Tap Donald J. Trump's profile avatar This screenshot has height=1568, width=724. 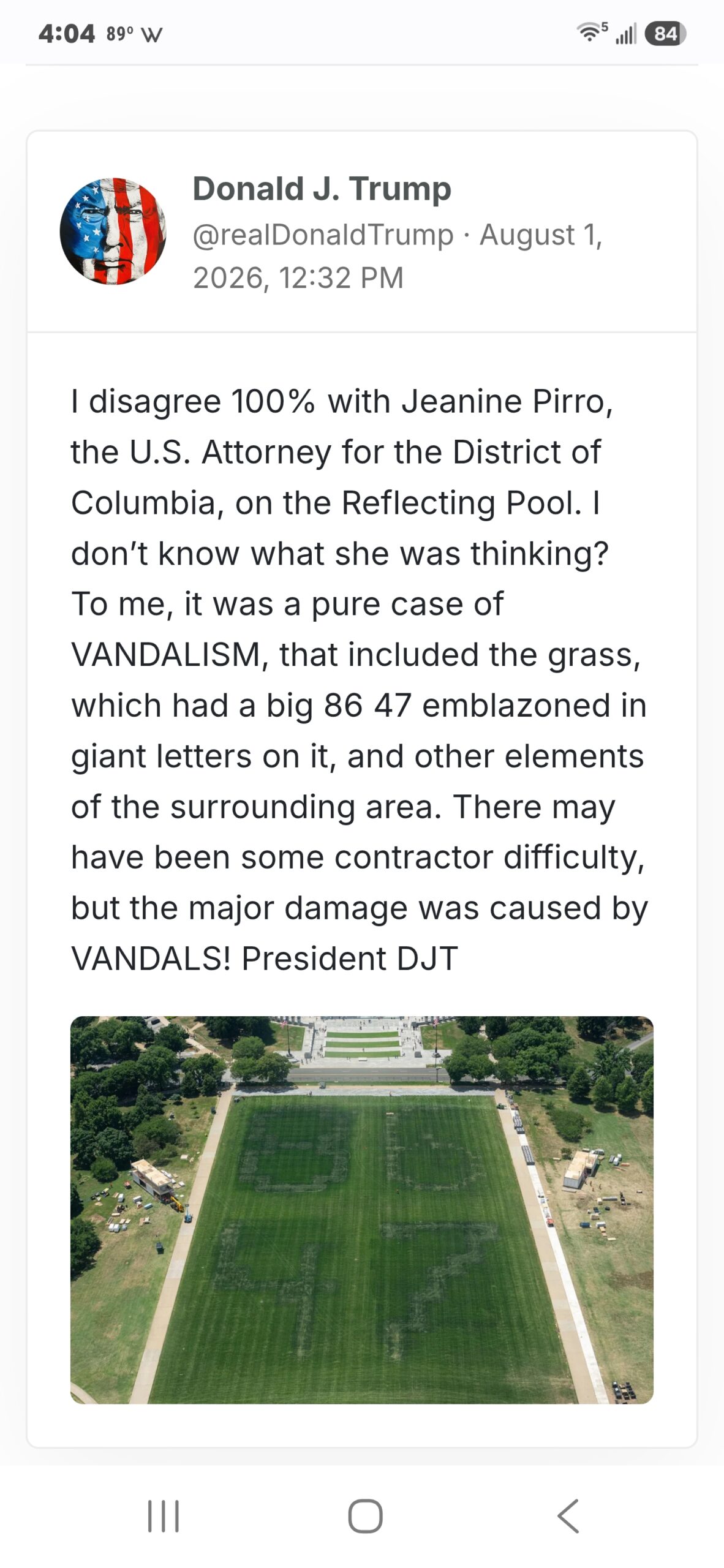pos(113,232)
